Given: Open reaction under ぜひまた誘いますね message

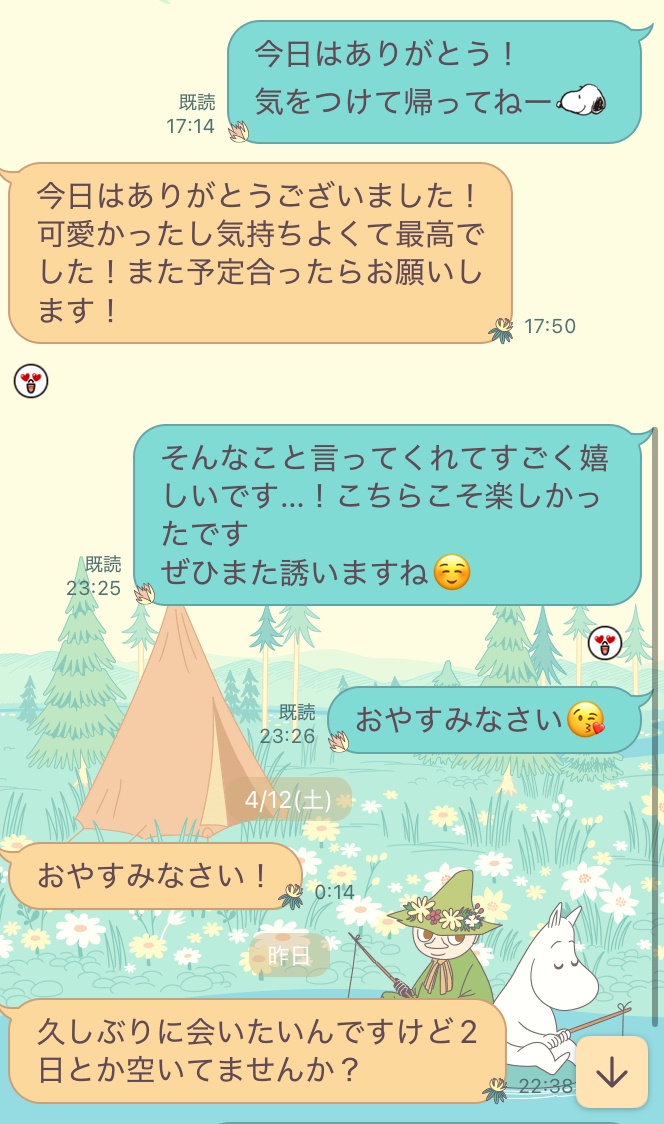Looking at the screenshot, I should (604, 643).
